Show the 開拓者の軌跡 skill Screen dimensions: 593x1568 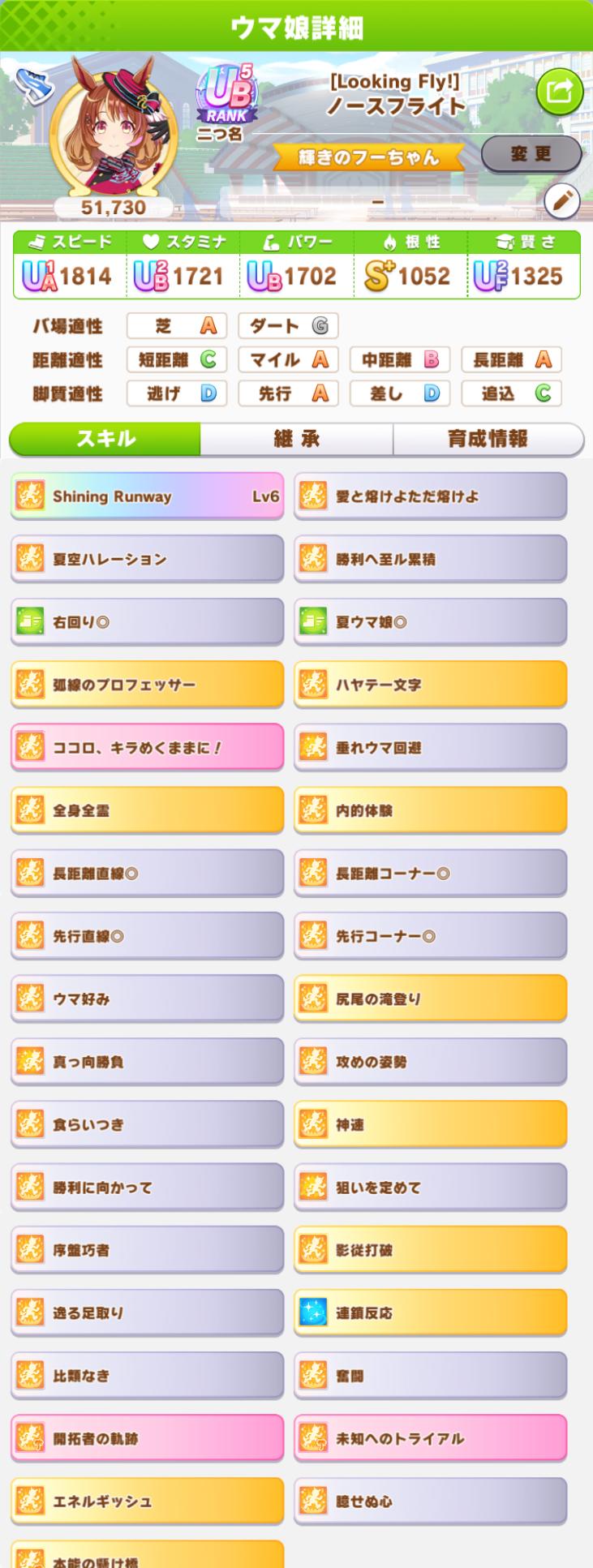point(147,1438)
